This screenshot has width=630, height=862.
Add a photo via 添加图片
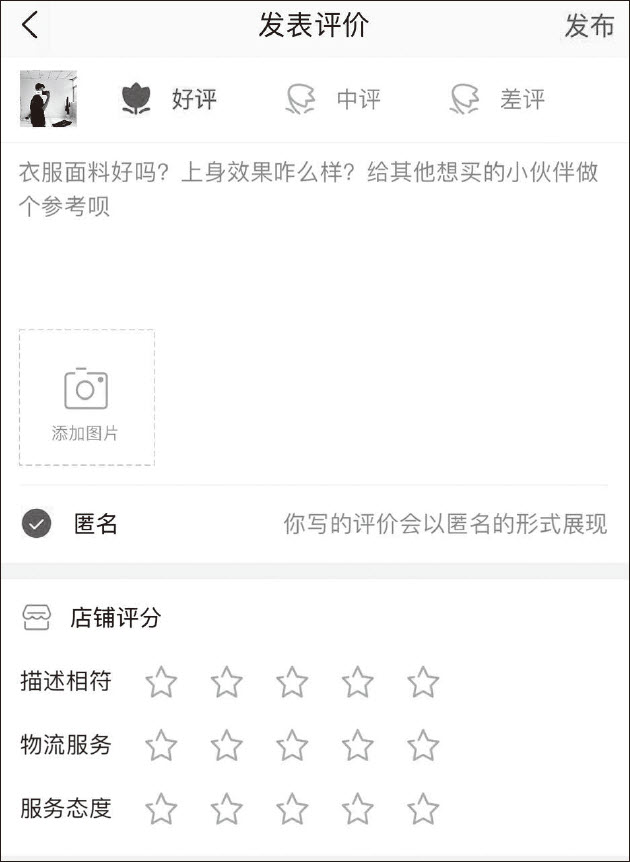(x=86, y=398)
